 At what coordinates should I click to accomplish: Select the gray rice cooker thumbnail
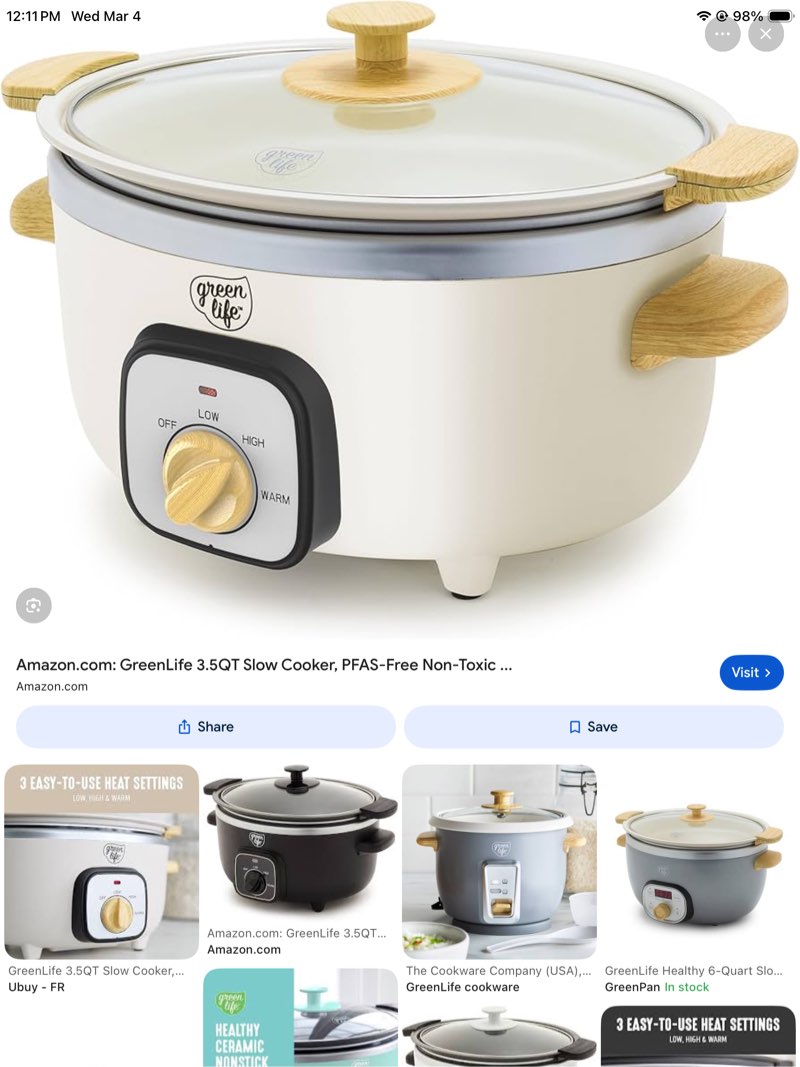[498, 860]
